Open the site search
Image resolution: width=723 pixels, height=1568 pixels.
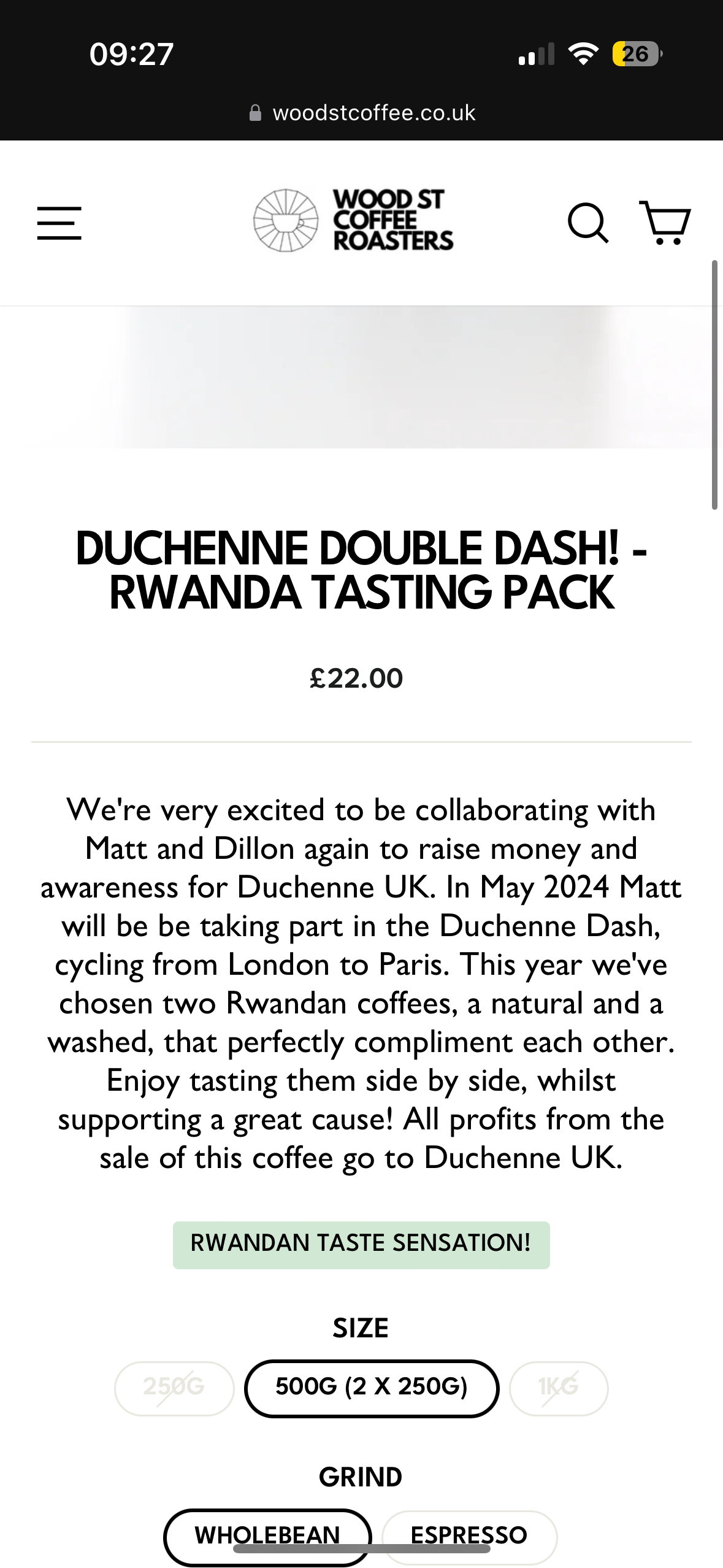[x=588, y=223]
